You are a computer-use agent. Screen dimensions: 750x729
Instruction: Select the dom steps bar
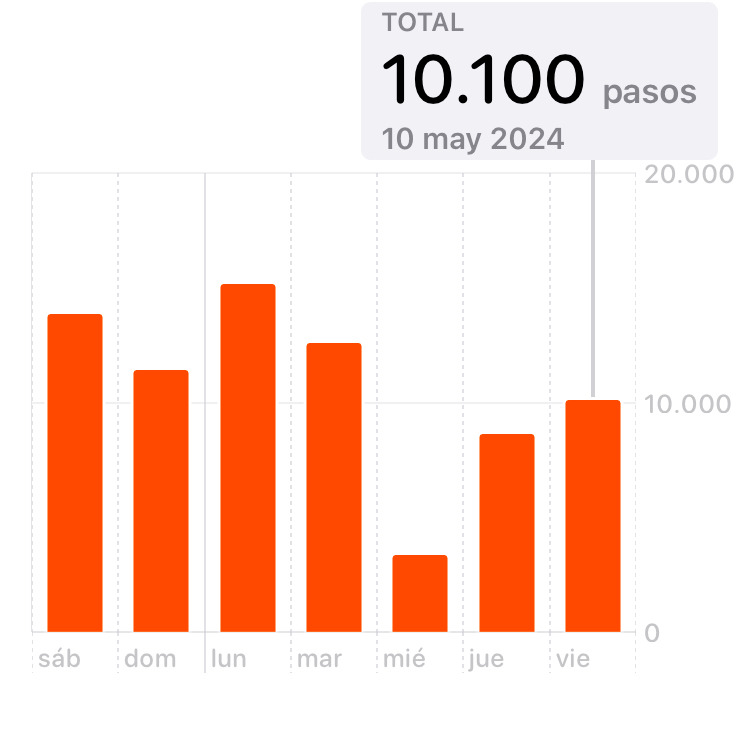coord(161,501)
